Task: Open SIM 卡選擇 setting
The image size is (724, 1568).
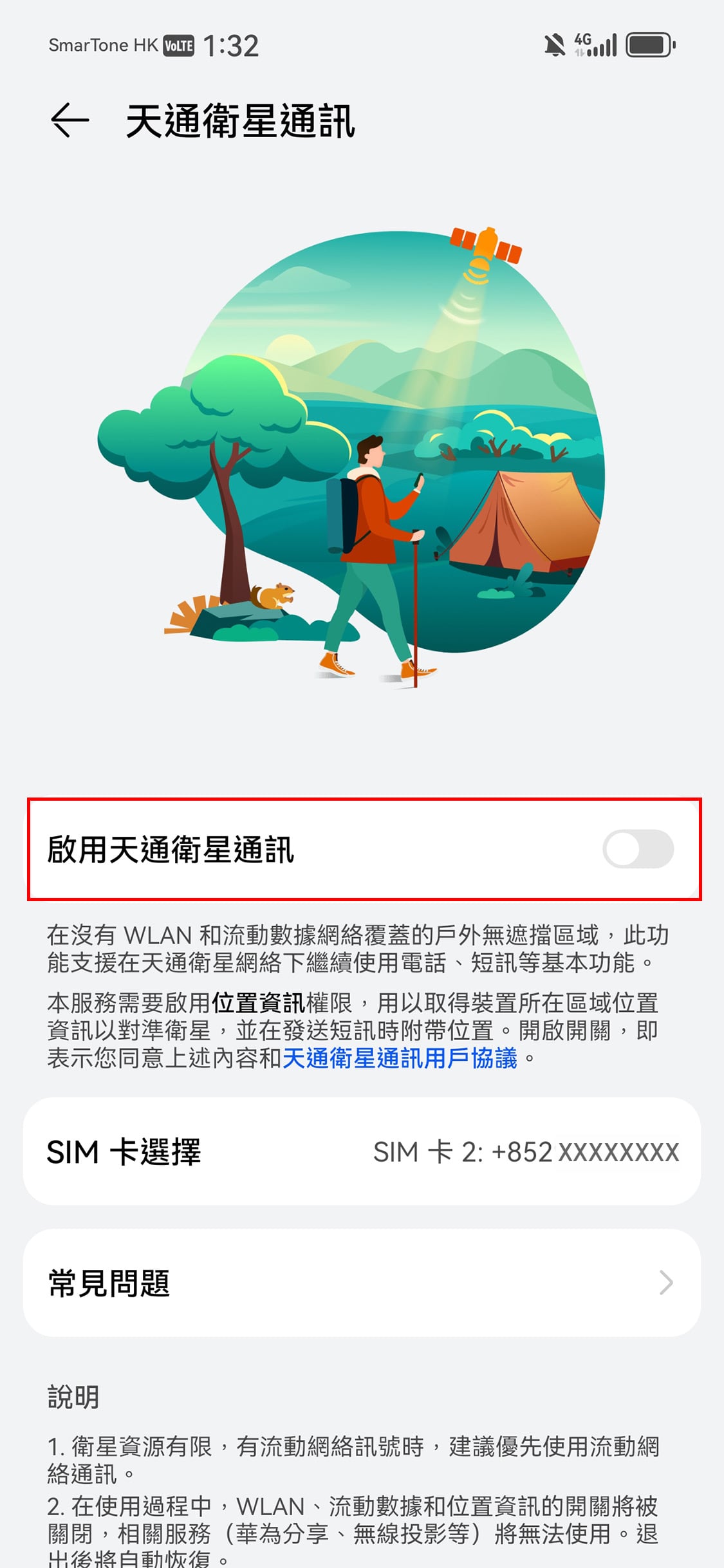Action: pos(362,1152)
